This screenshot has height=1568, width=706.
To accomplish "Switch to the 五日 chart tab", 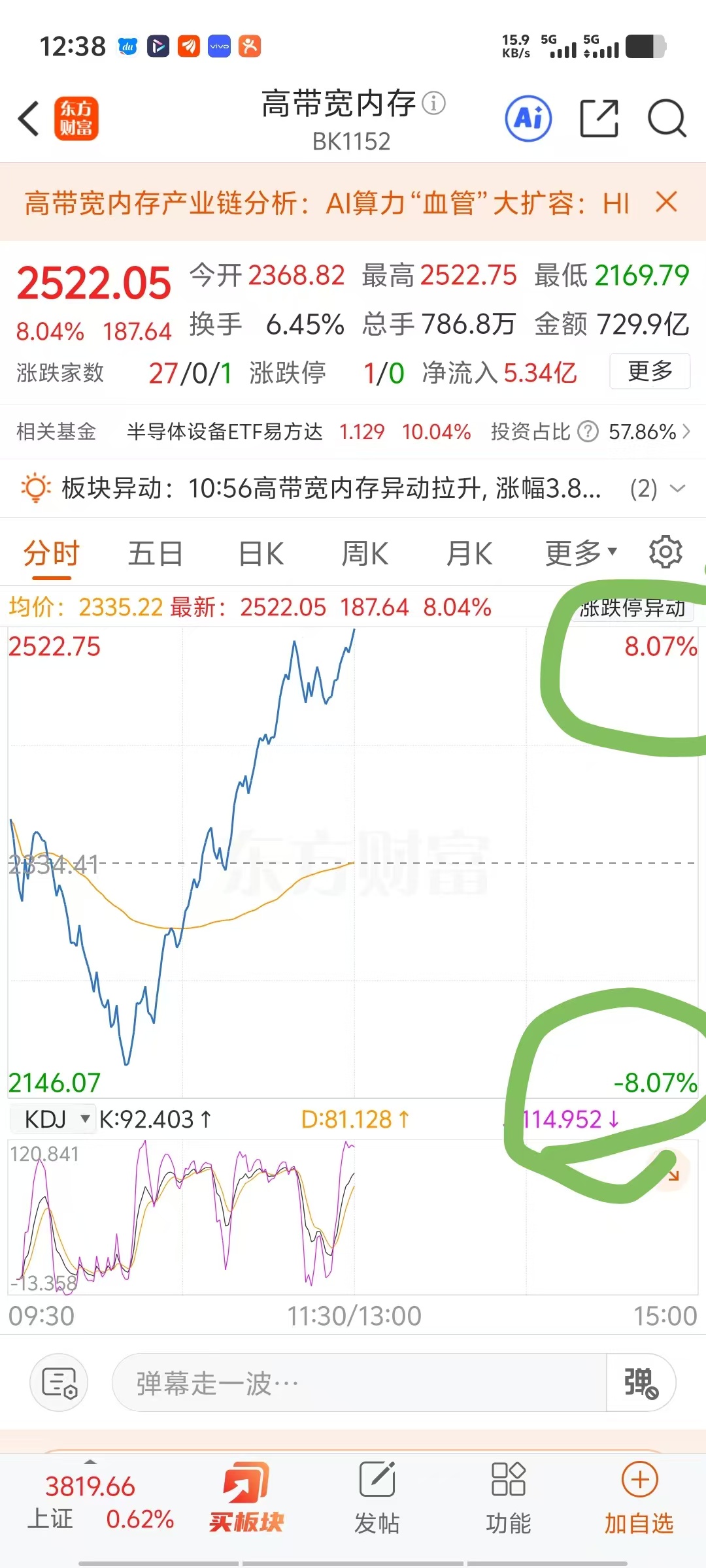I will [155, 554].
